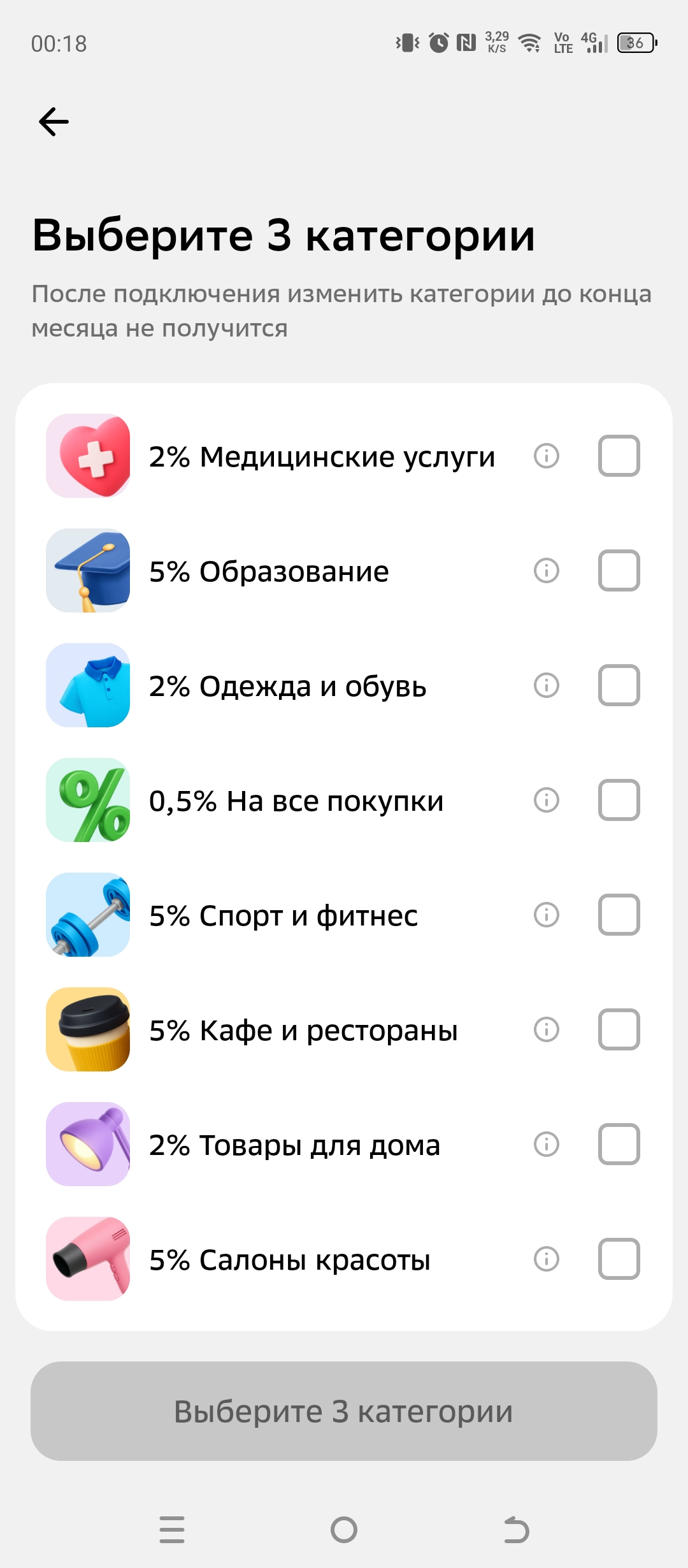Open the recent apps menu
This screenshot has height=1568, width=688.
click(172, 1530)
